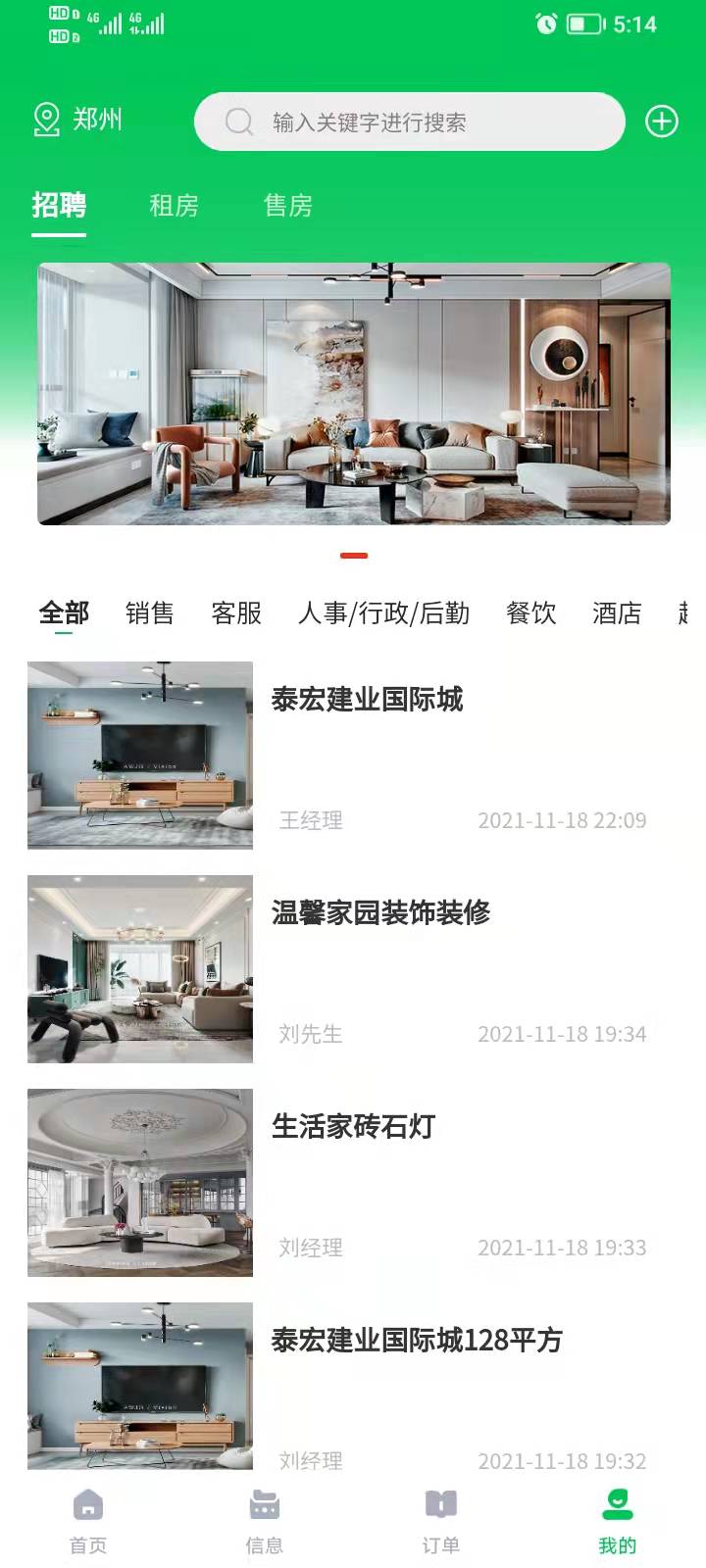The width and height of the screenshot is (706, 1568).
Task: Select the 全部 category option
Action: click(x=63, y=613)
